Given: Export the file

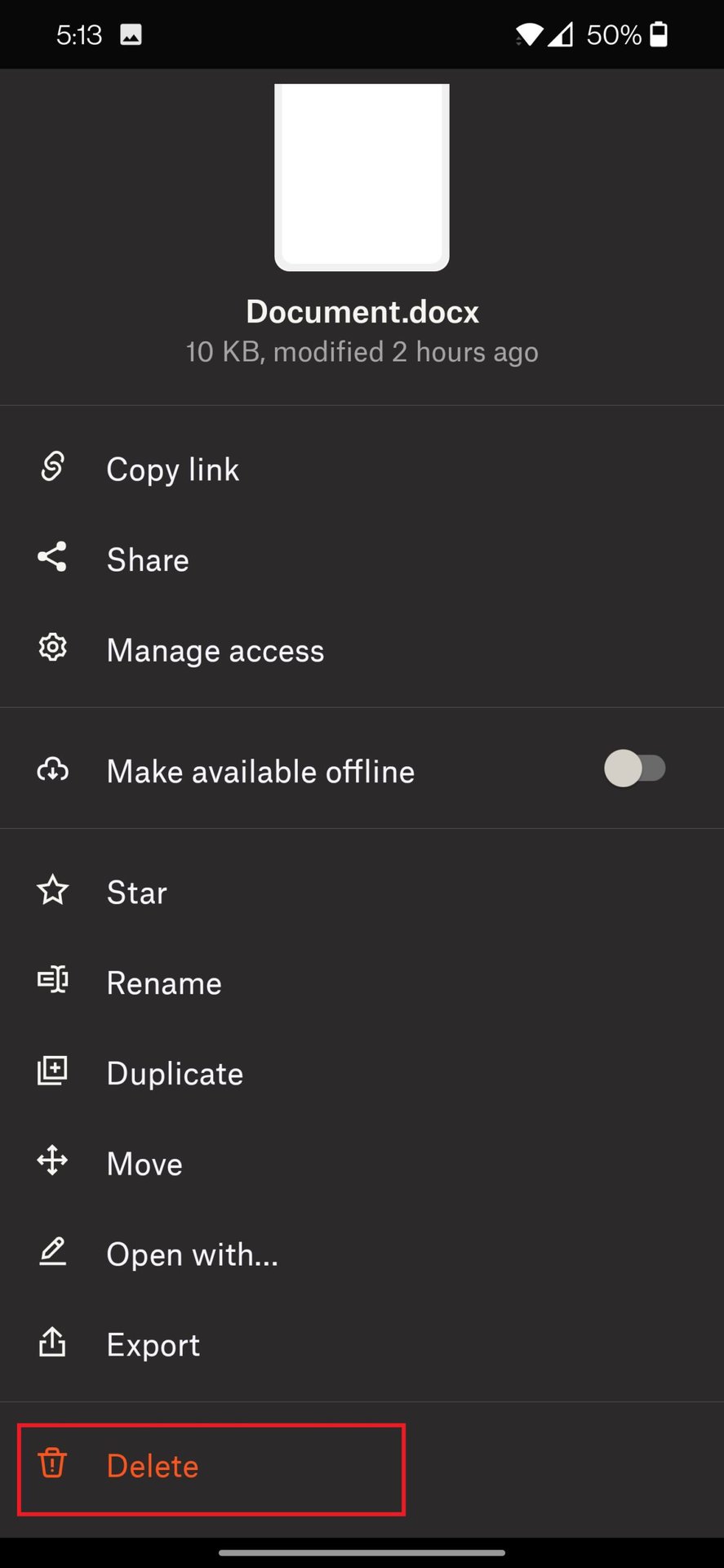Looking at the screenshot, I should tap(153, 1345).
